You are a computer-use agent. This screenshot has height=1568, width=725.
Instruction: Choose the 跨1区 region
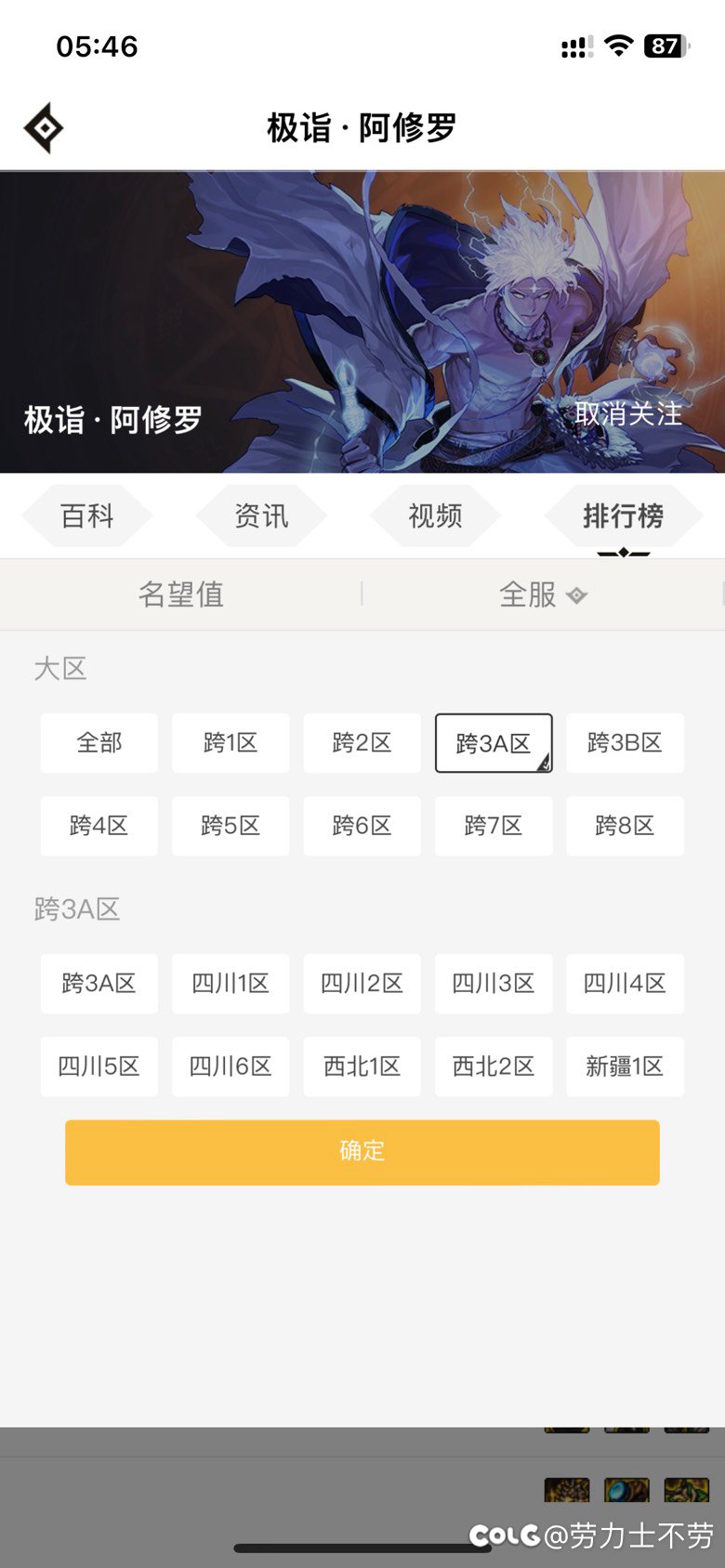[231, 743]
